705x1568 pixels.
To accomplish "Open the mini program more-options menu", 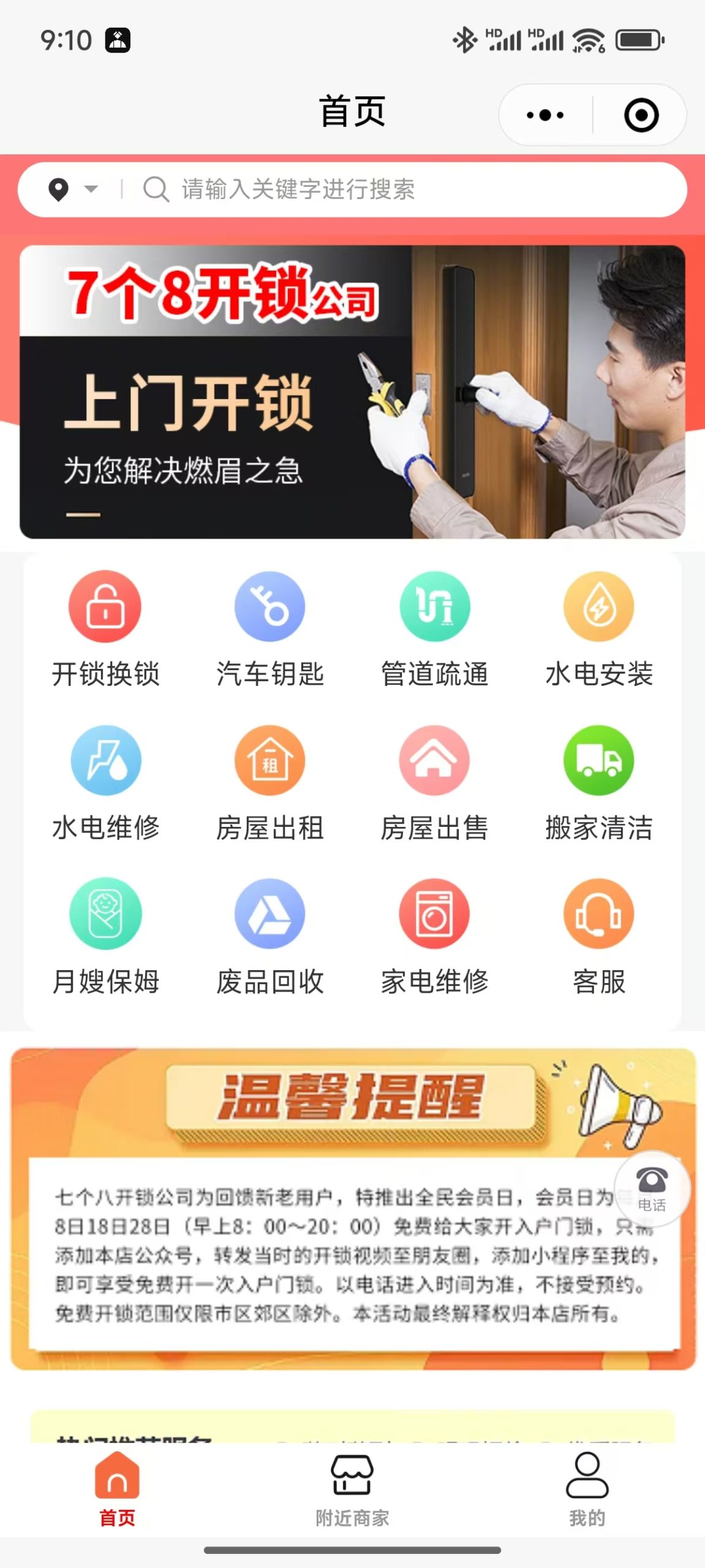I will tap(545, 115).
